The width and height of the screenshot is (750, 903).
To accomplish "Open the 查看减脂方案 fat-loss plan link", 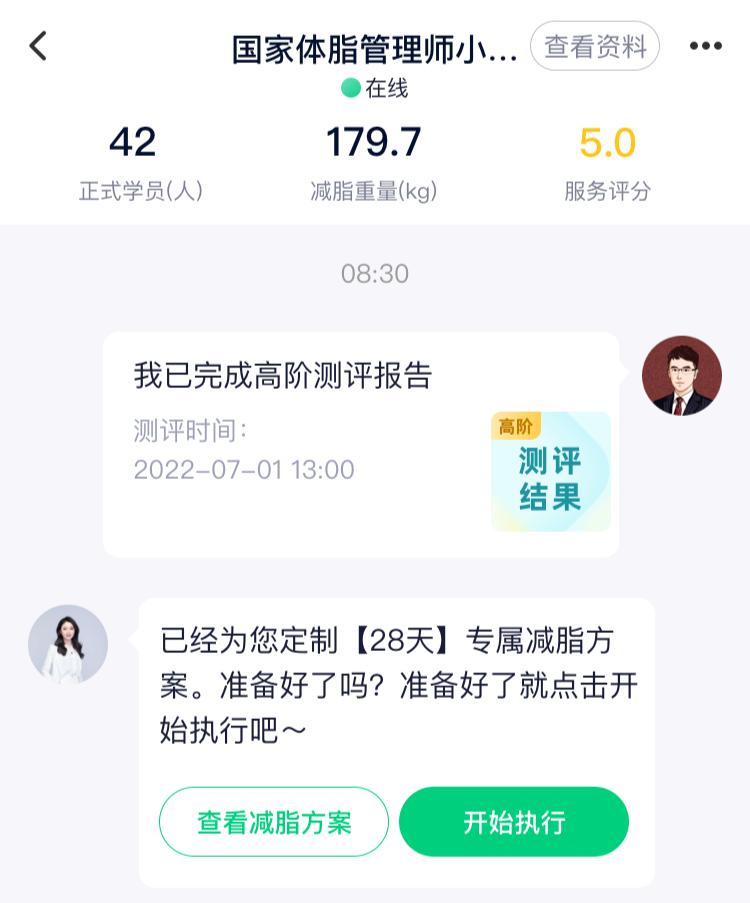I will coord(273,821).
